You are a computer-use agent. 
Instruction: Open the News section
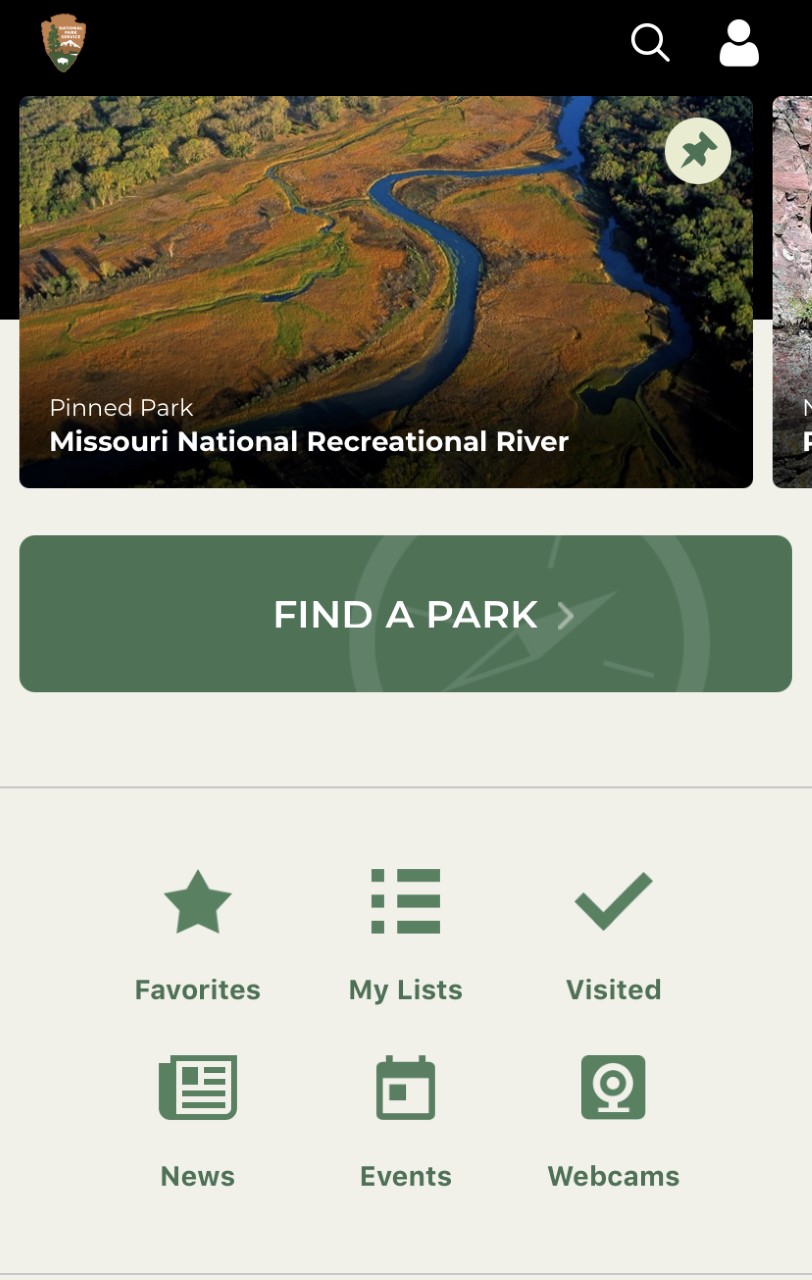pyautogui.click(x=197, y=1087)
